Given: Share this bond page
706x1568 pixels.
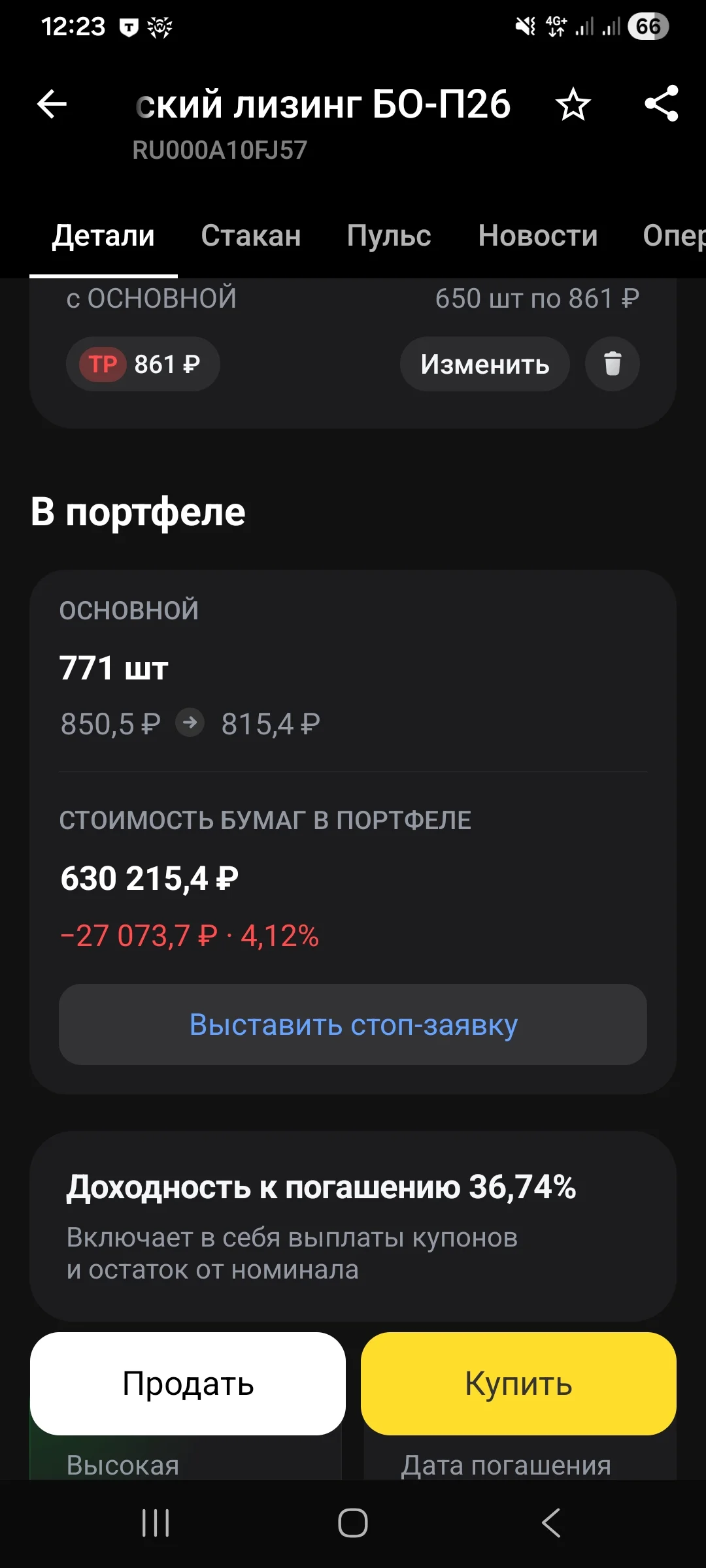Looking at the screenshot, I should pyautogui.click(x=662, y=104).
